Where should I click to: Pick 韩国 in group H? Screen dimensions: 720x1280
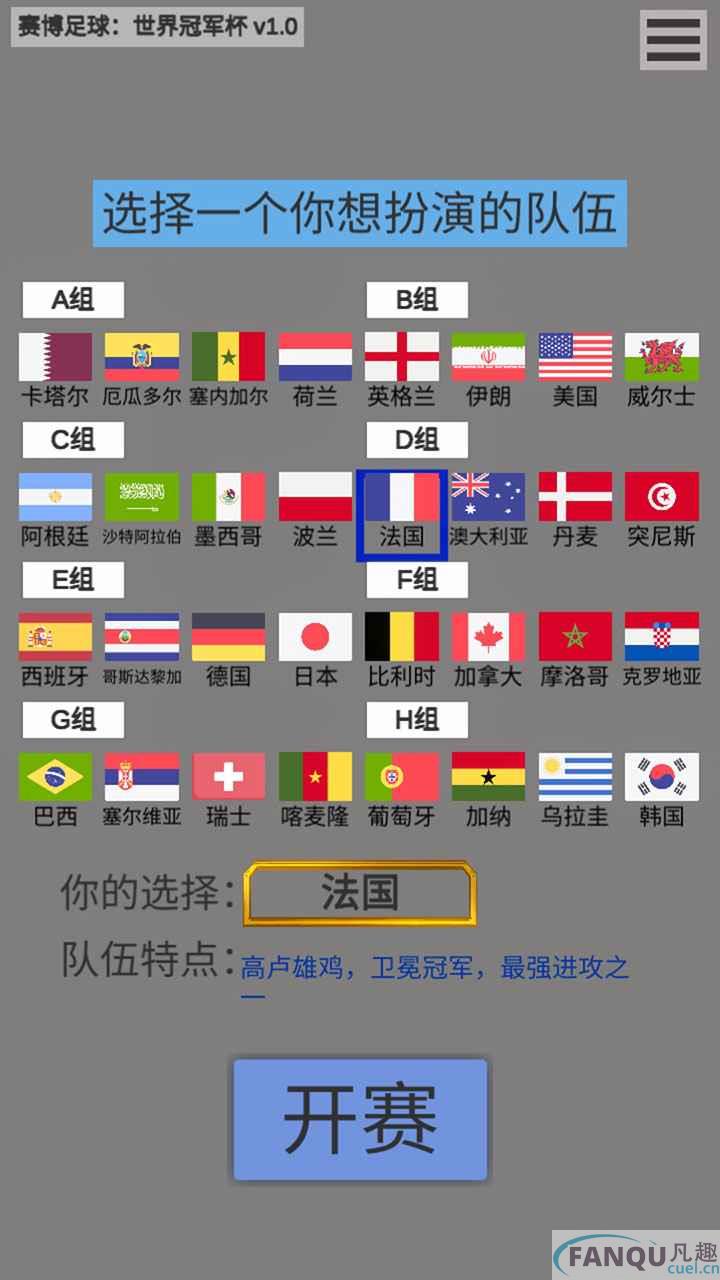point(662,777)
